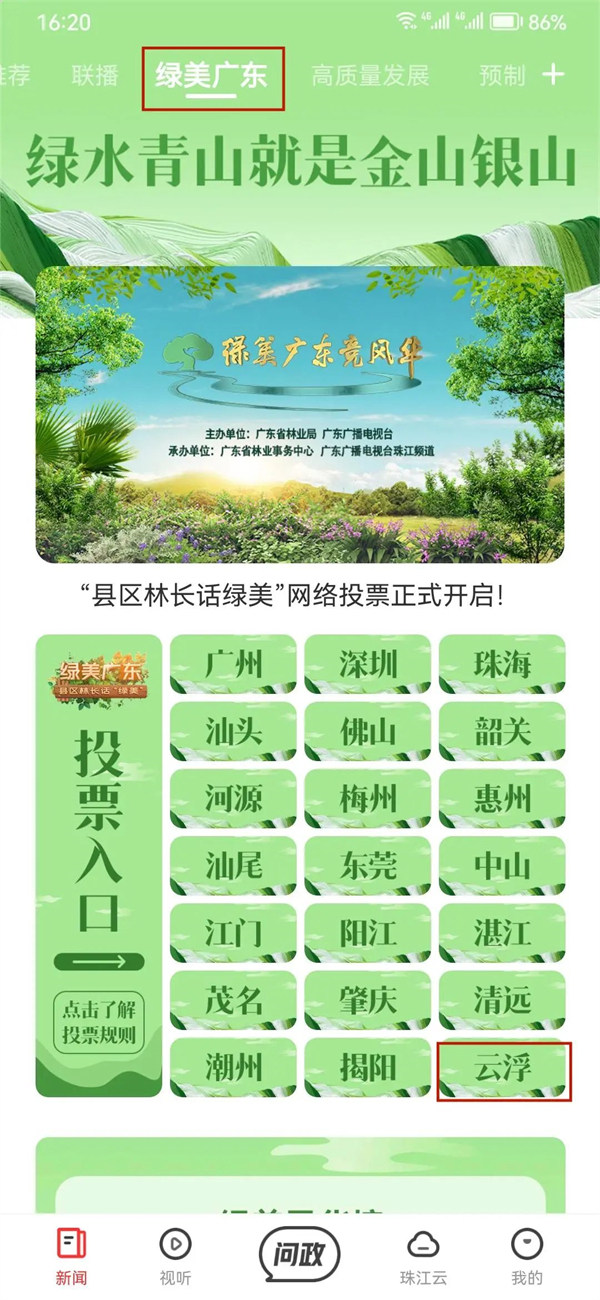Choose 东莞 from the city grid
The width and height of the screenshot is (600, 1300).
point(367,866)
